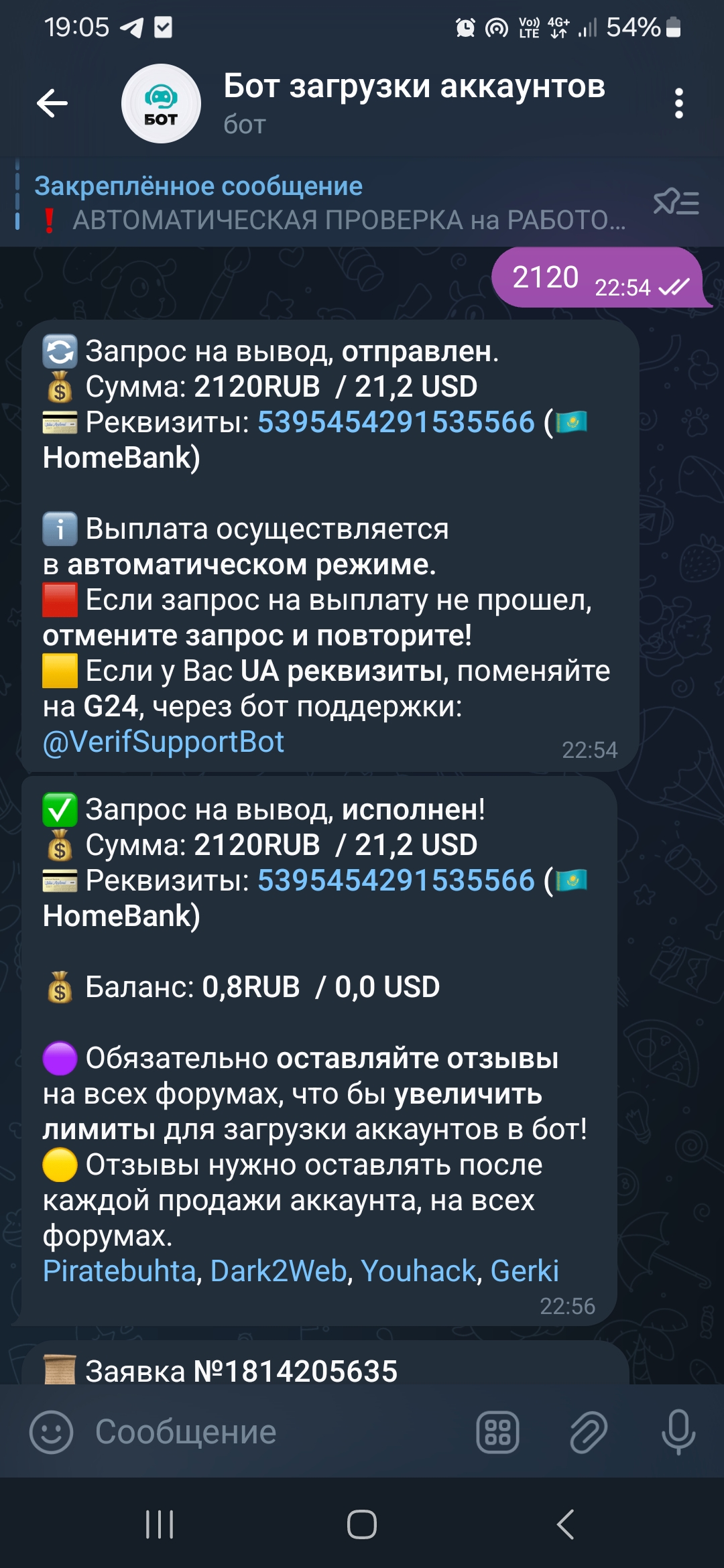Open the recent apps view
This screenshot has width=724, height=1568.
(x=160, y=1524)
